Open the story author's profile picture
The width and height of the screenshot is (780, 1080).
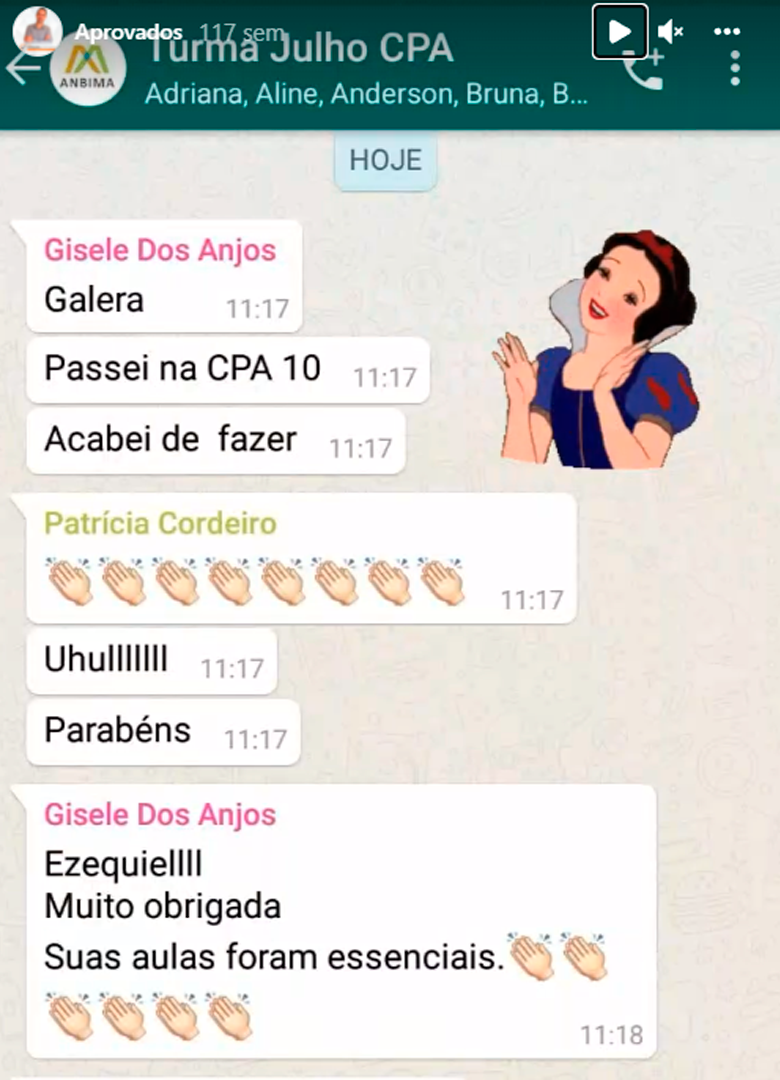tap(38, 29)
